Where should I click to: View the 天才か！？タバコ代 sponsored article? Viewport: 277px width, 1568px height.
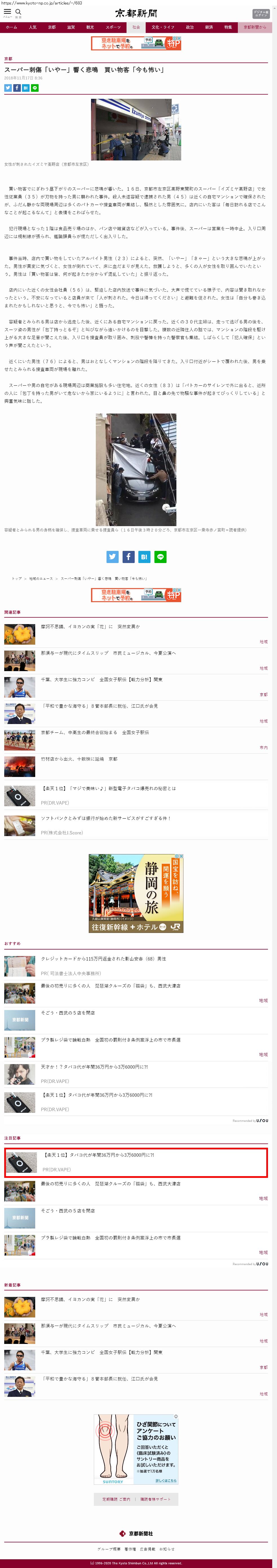point(94,1067)
